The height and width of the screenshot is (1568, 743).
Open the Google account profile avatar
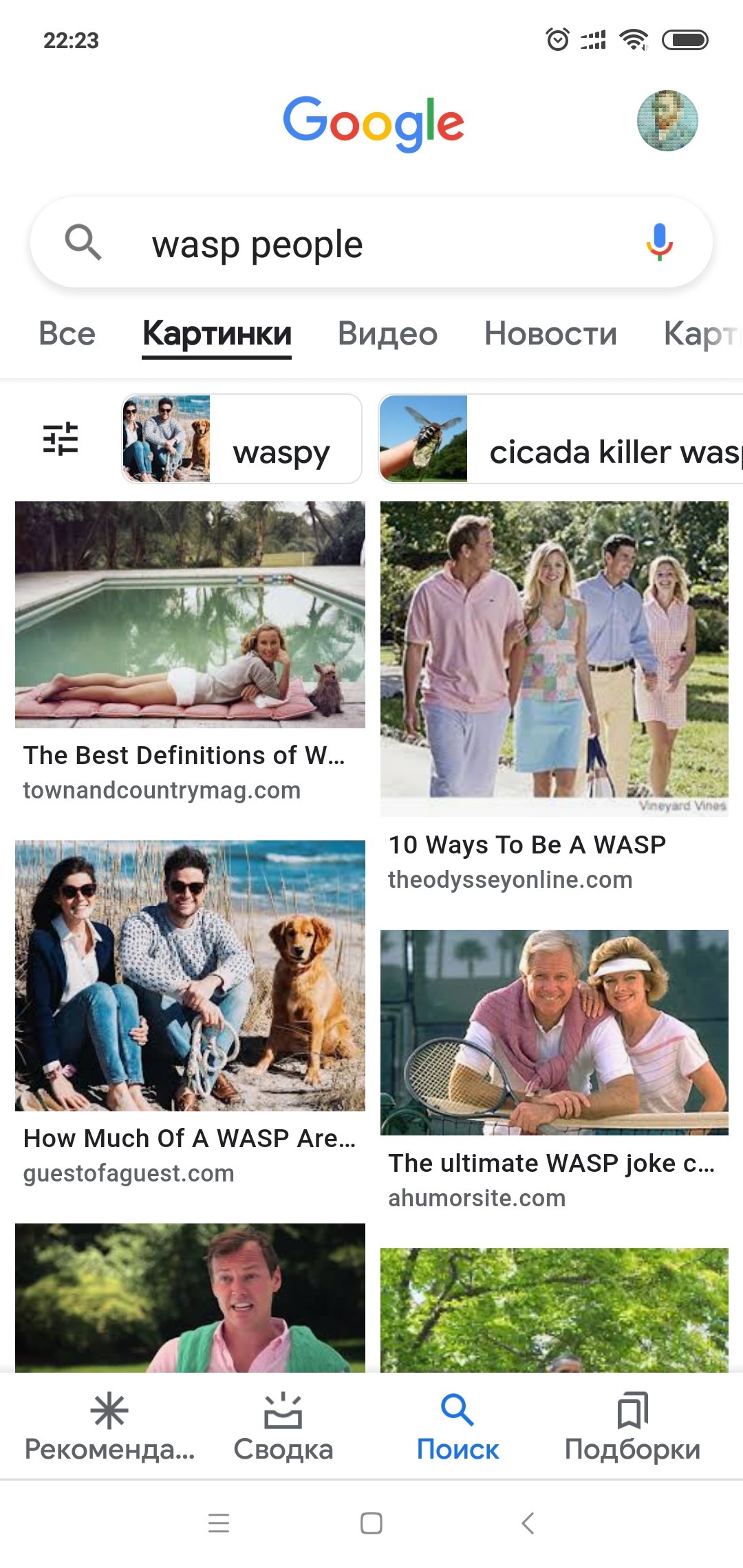(x=667, y=120)
